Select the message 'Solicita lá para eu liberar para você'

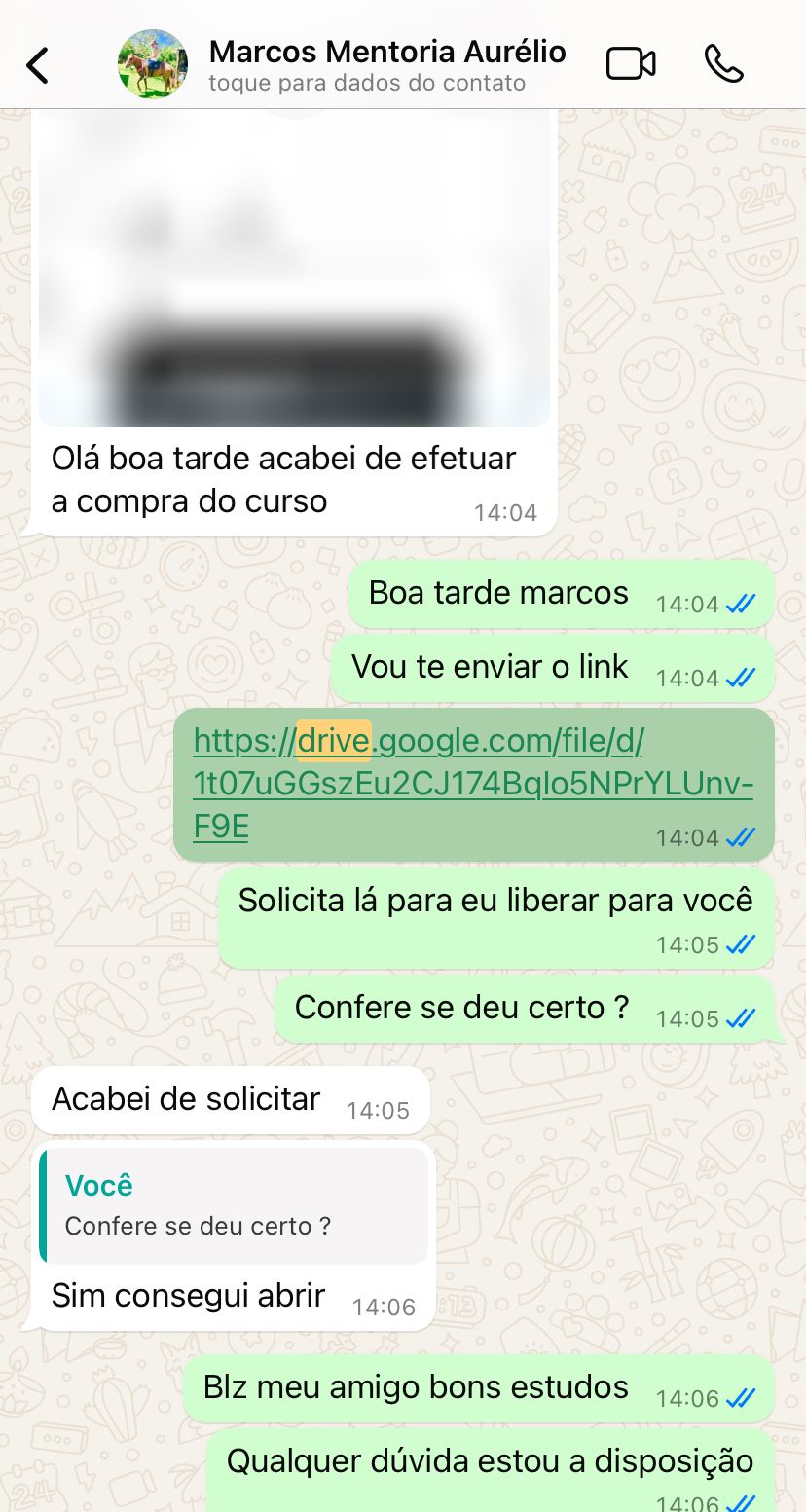coord(495,901)
